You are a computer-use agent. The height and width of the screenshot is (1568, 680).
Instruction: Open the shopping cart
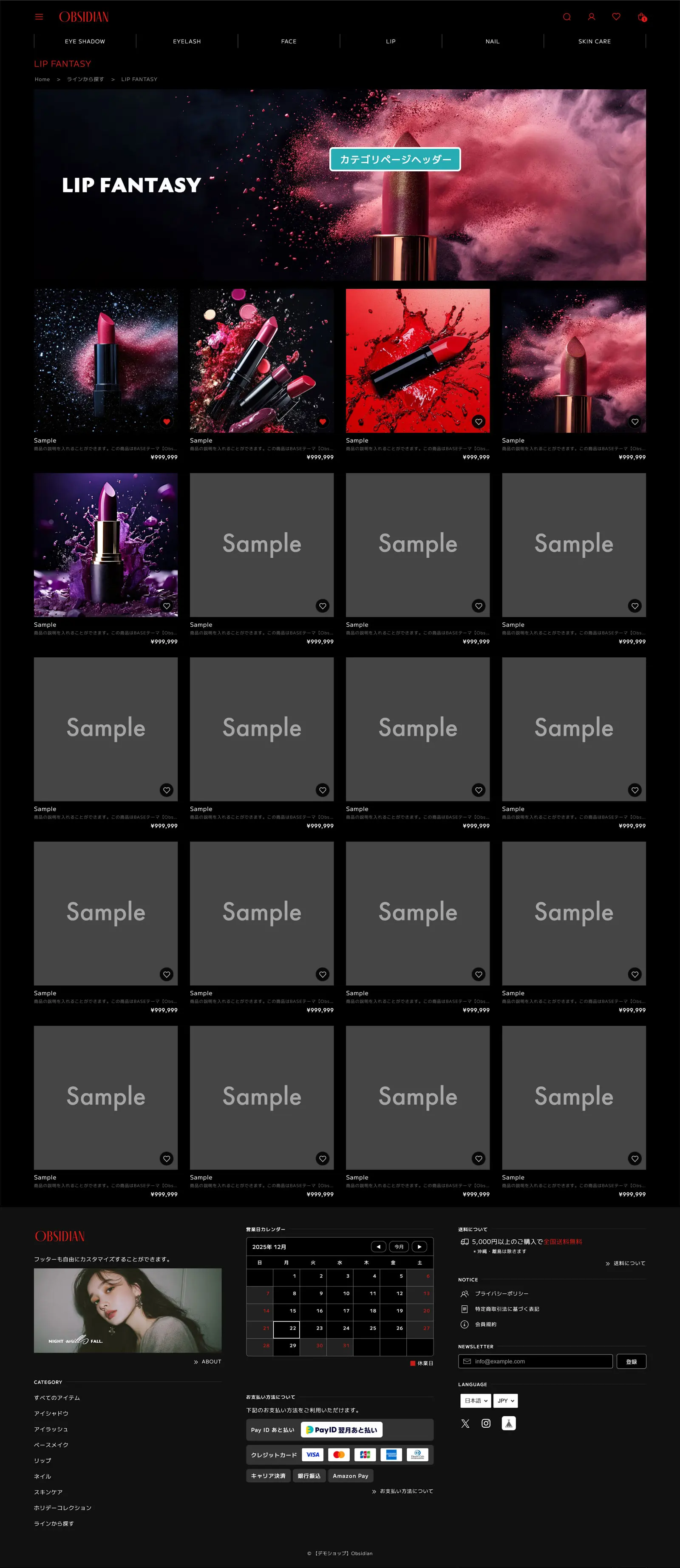(x=641, y=17)
